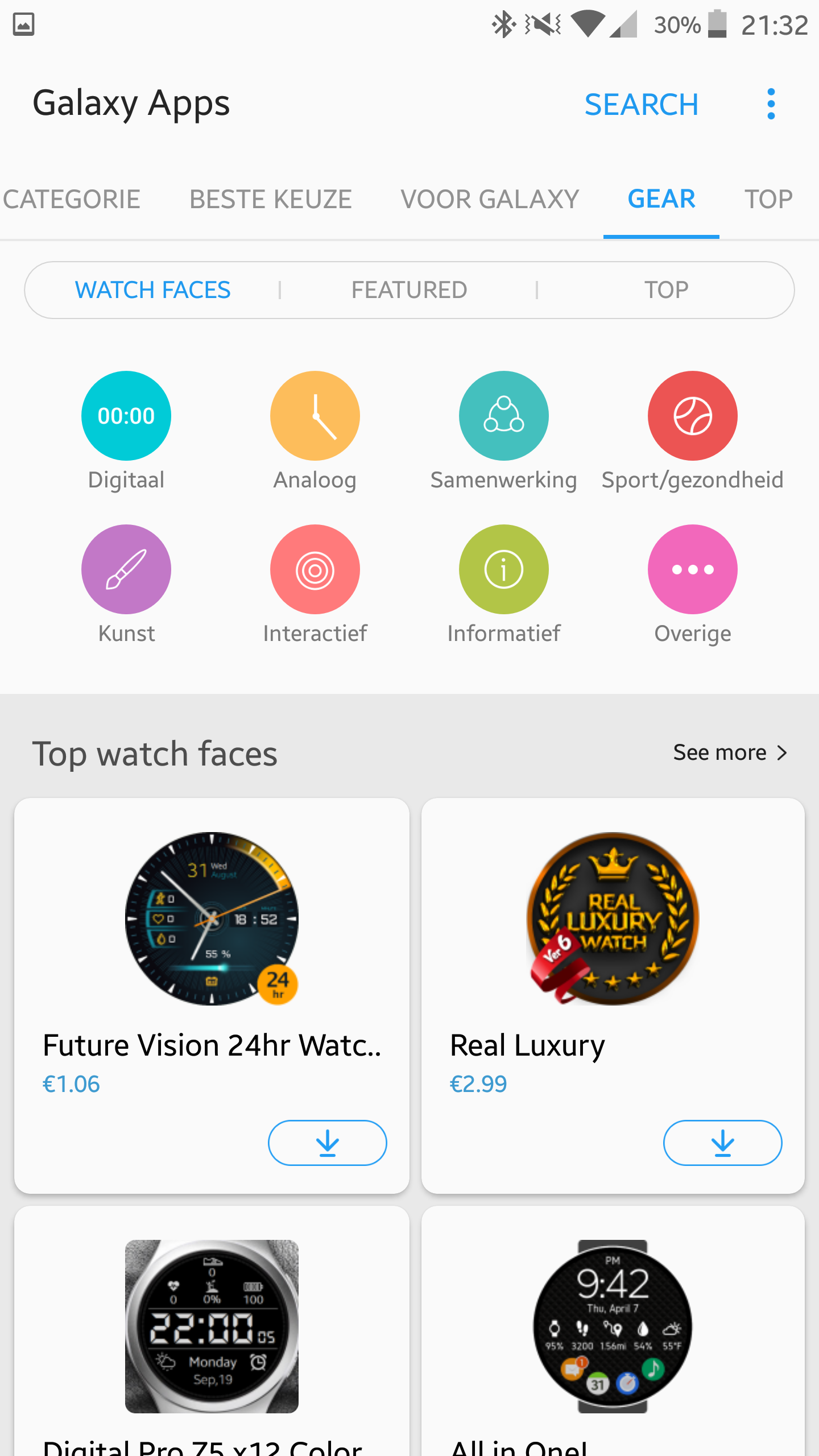
Task: View the Overige category
Action: [693, 570]
